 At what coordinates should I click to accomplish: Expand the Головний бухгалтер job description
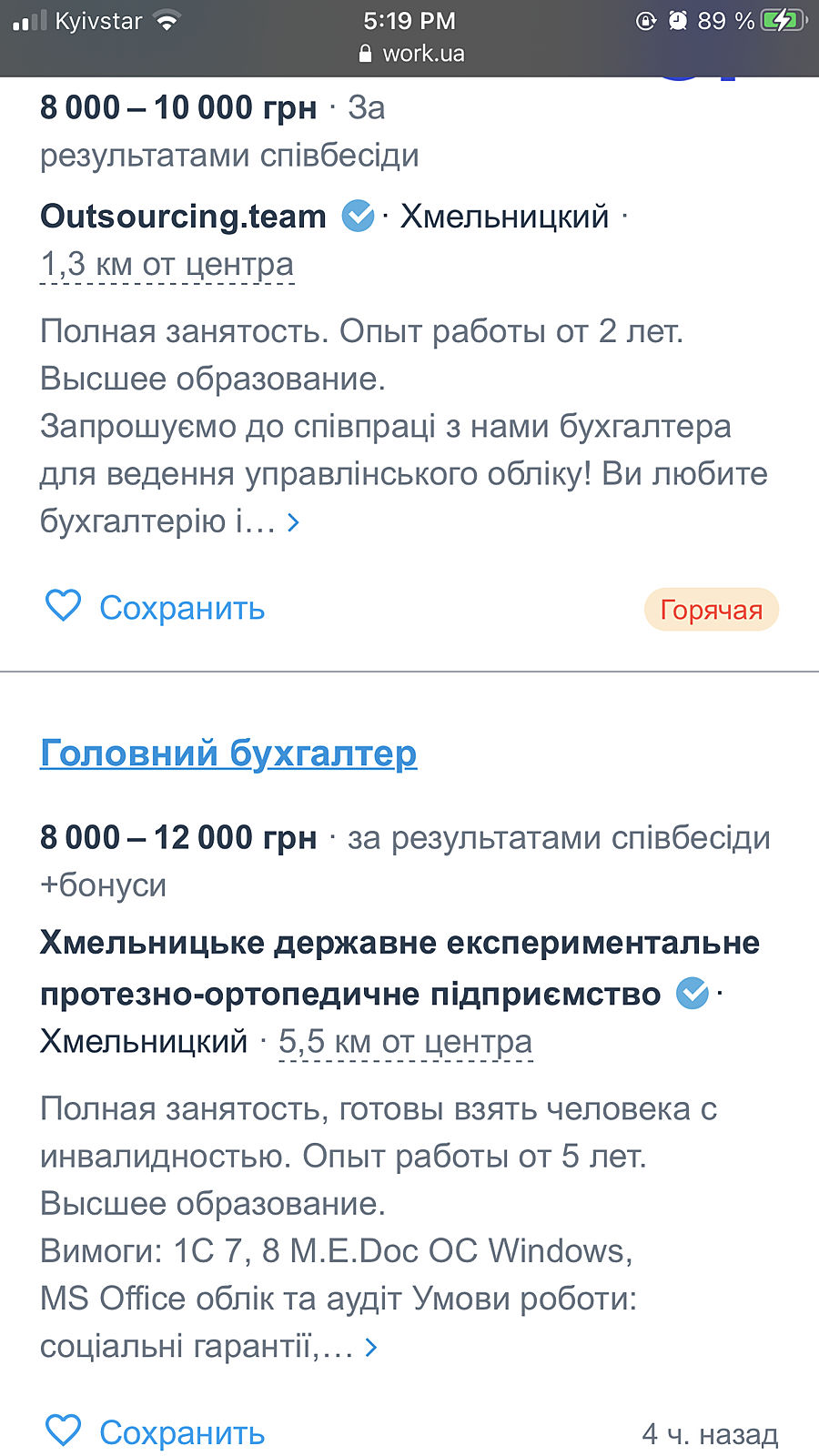370,1347
